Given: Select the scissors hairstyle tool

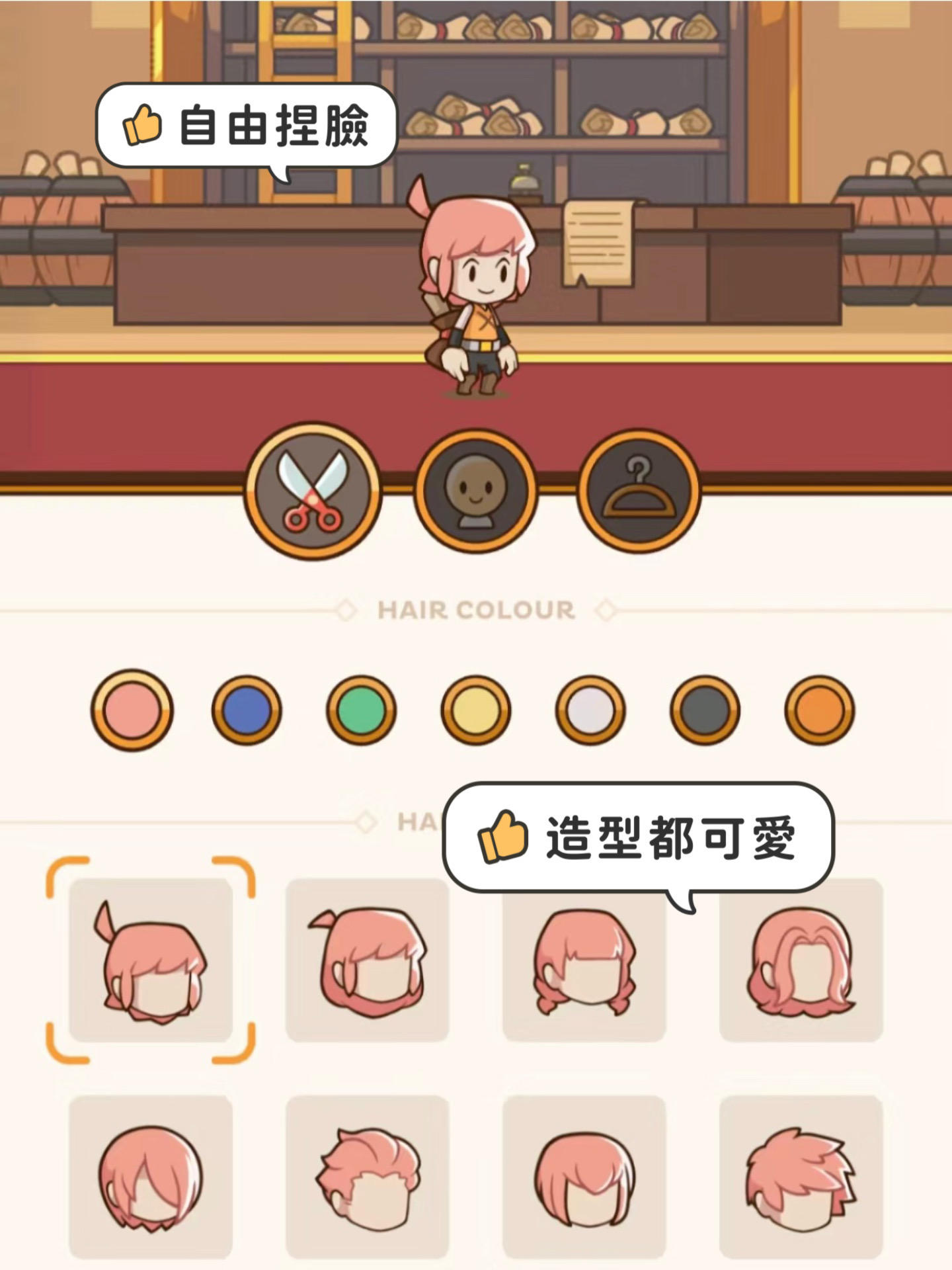Looking at the screenshot, I should [311, 491].
